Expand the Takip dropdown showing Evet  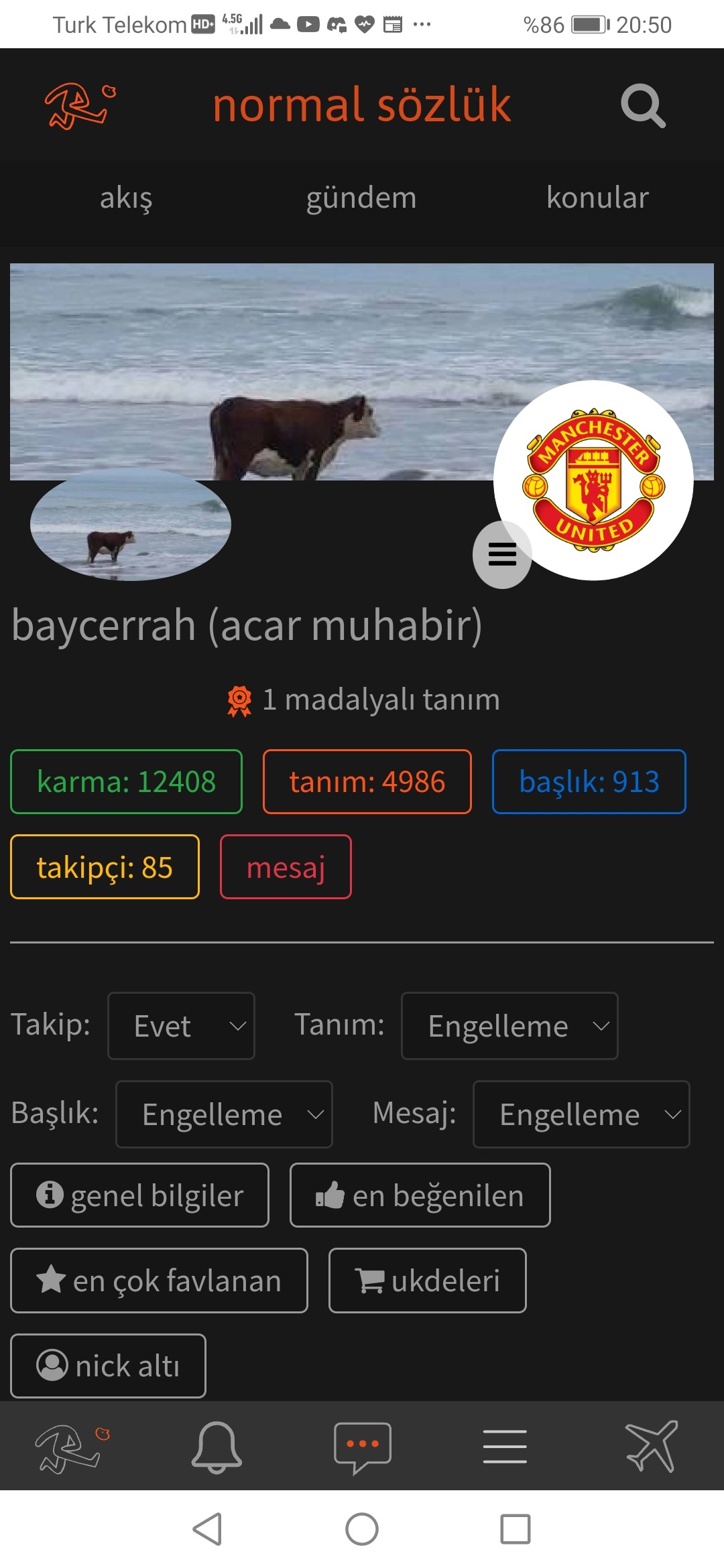pyautogui.click(x=181, y=1026)
